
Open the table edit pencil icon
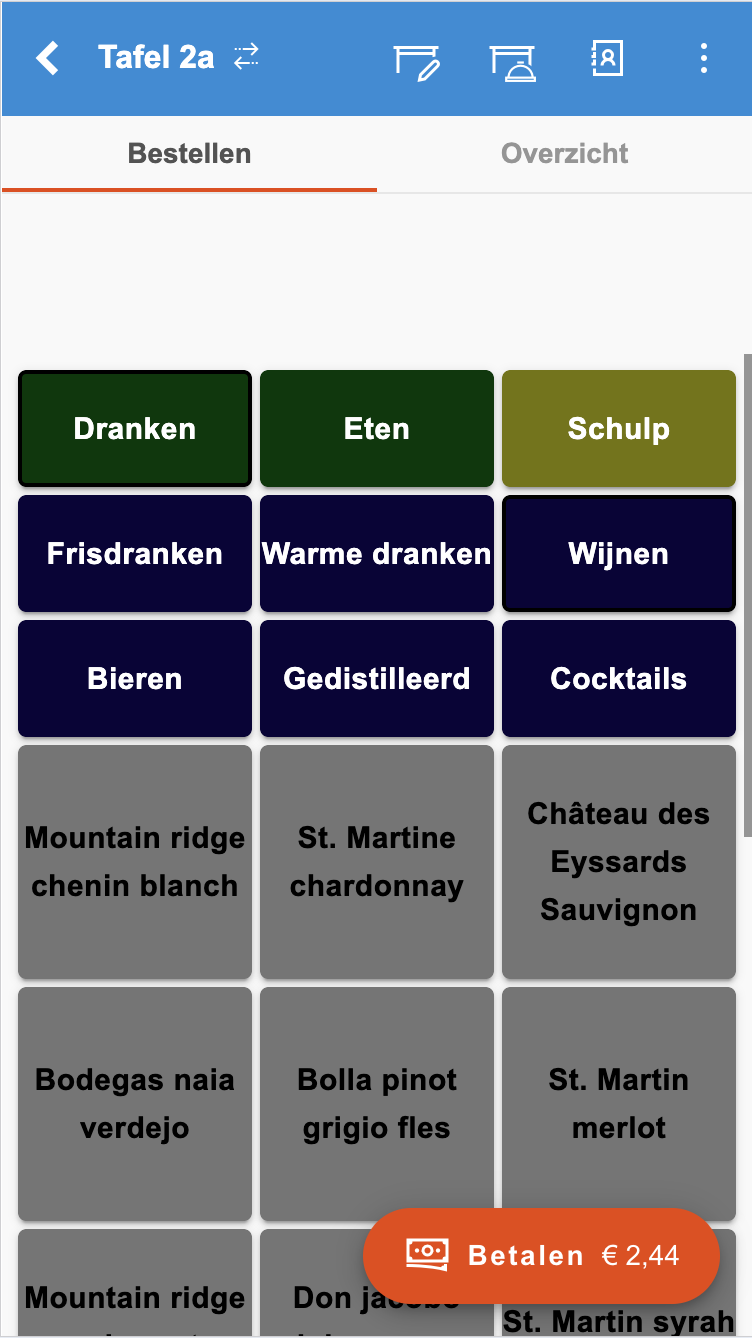point(416,60)
